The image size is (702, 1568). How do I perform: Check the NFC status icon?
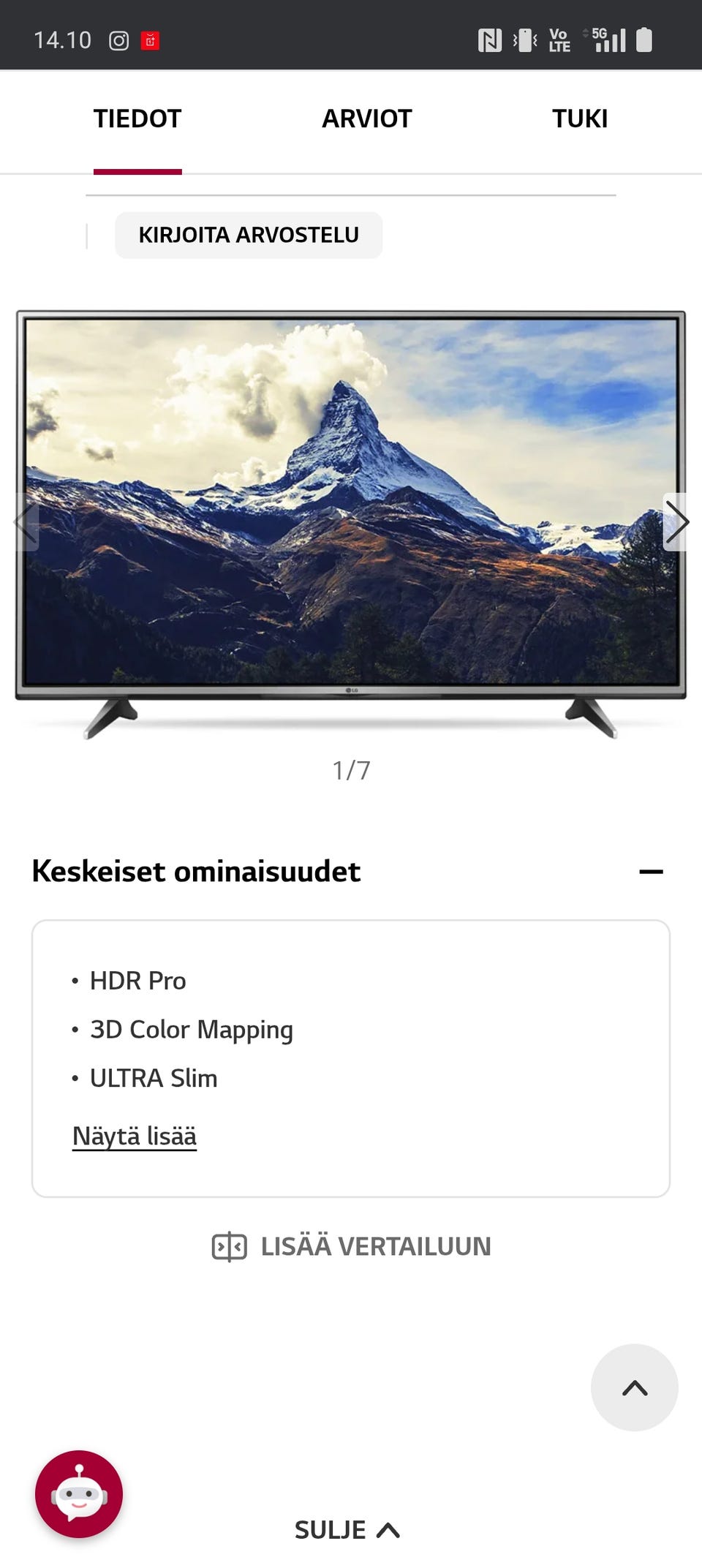tap(491, 40)
